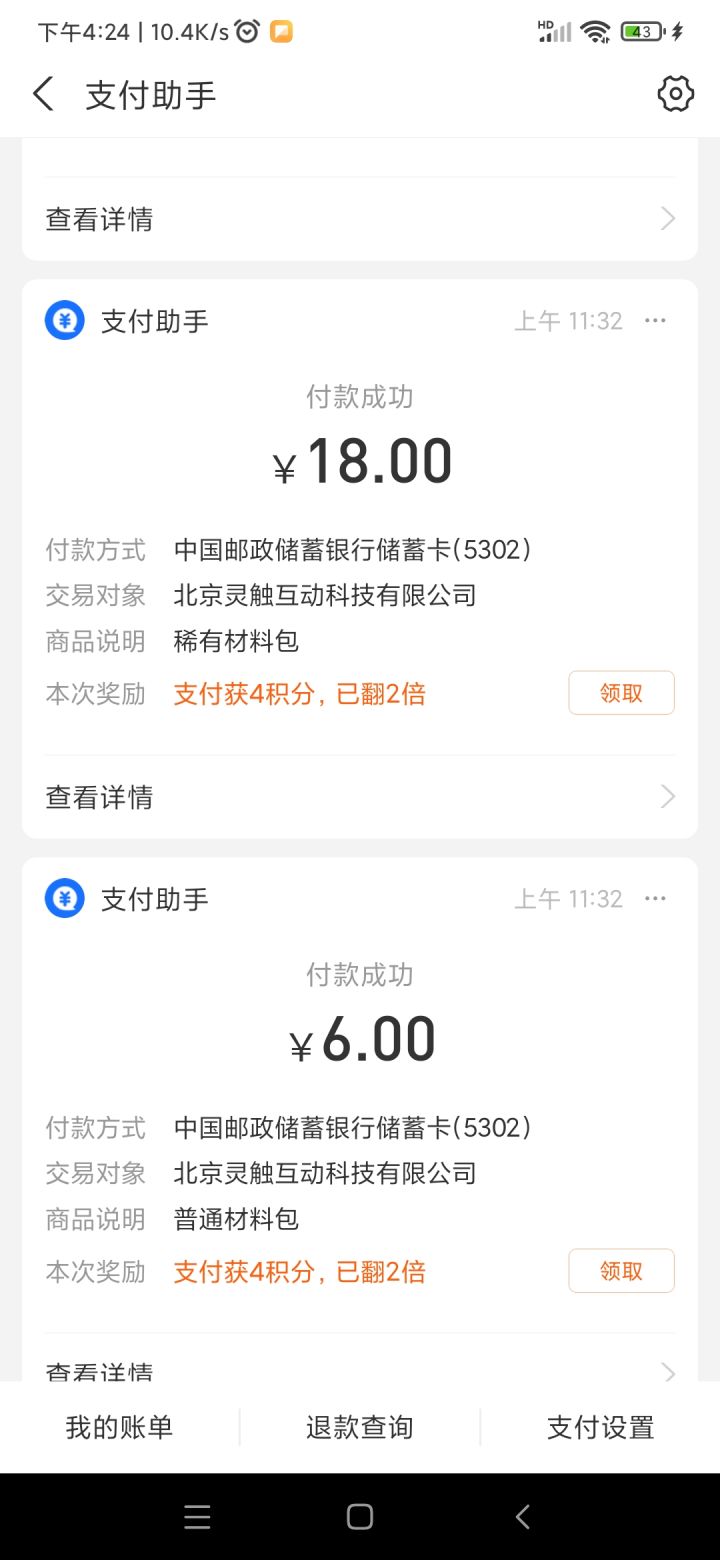Image resolution: width=720 pixels, height=1560 pixels.
Task: Open 退款查询 from the bottom bar
Action: click(x=359, y=1427)
